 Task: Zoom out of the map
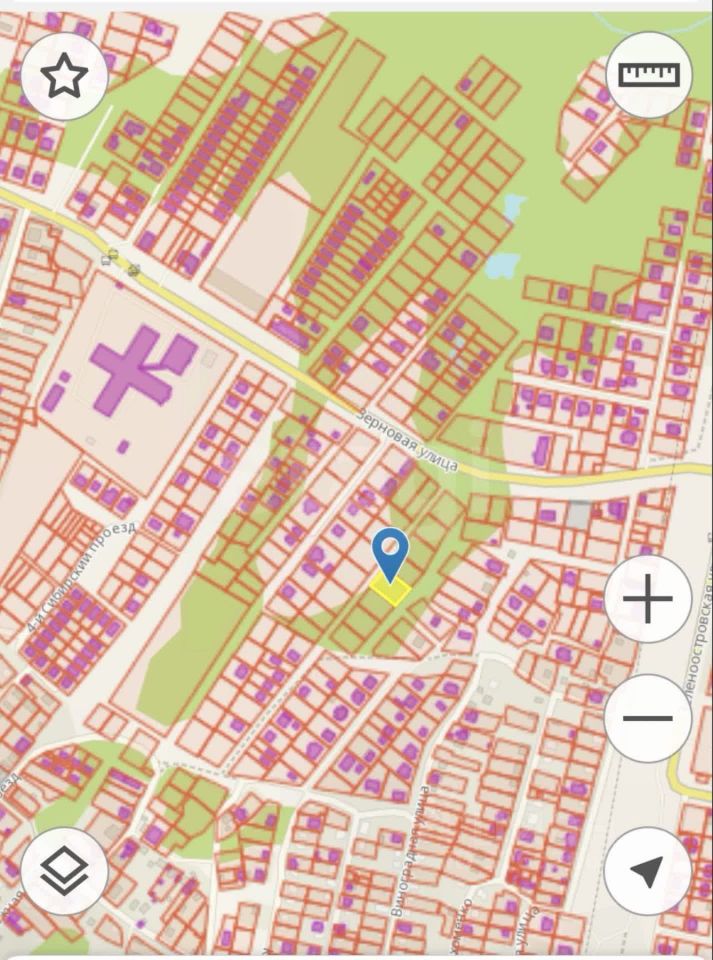648,718
